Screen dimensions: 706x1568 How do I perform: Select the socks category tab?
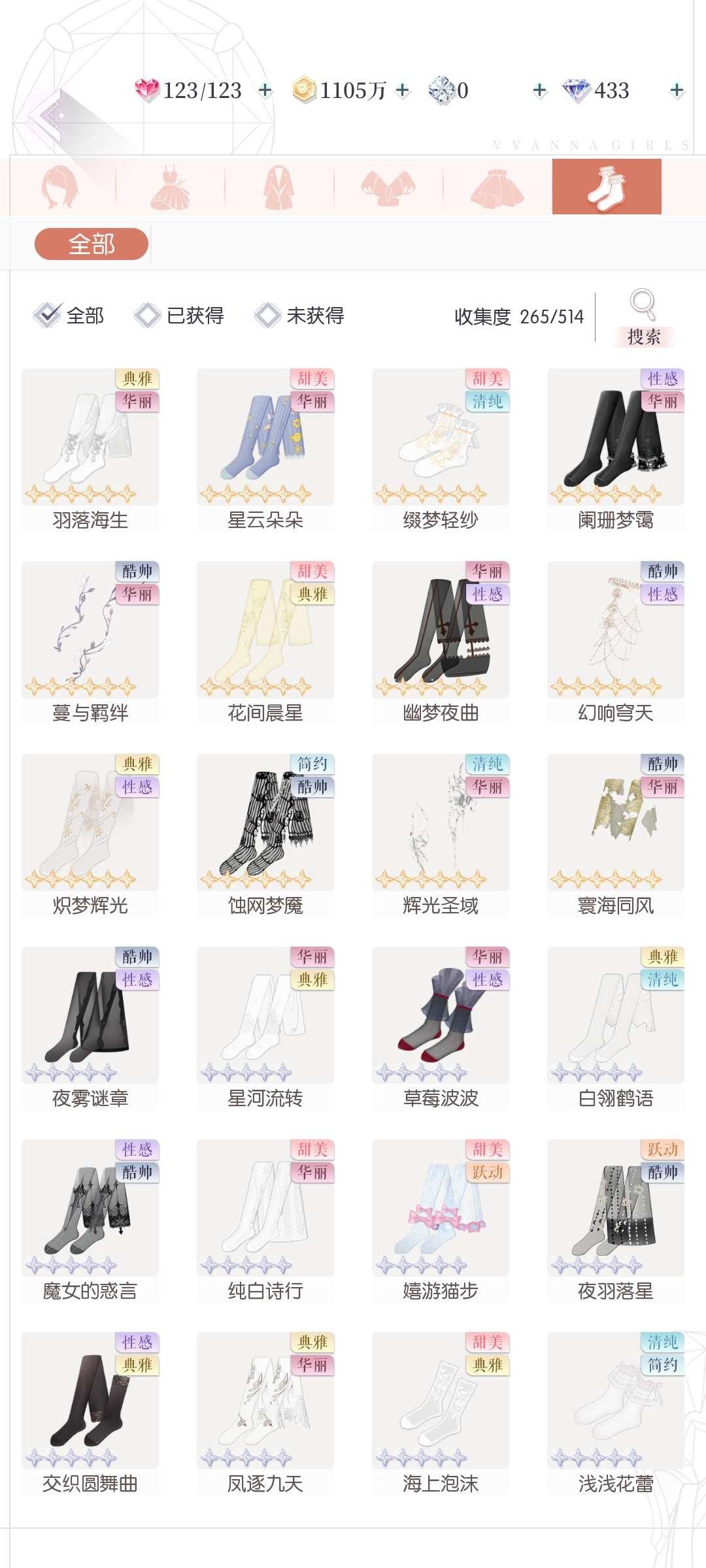tap(607, 188)
